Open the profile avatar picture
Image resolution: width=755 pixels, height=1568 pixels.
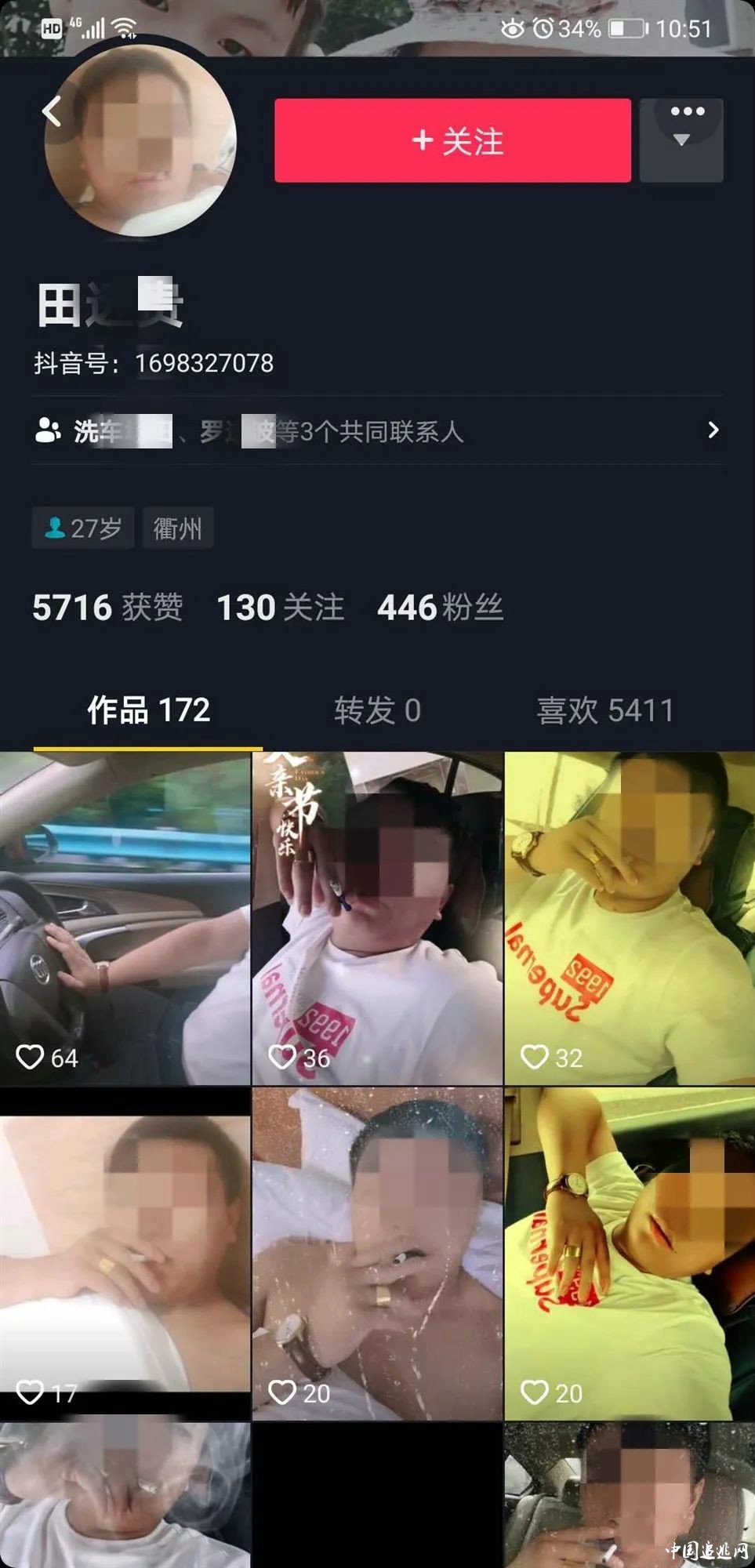pos(140,140)
